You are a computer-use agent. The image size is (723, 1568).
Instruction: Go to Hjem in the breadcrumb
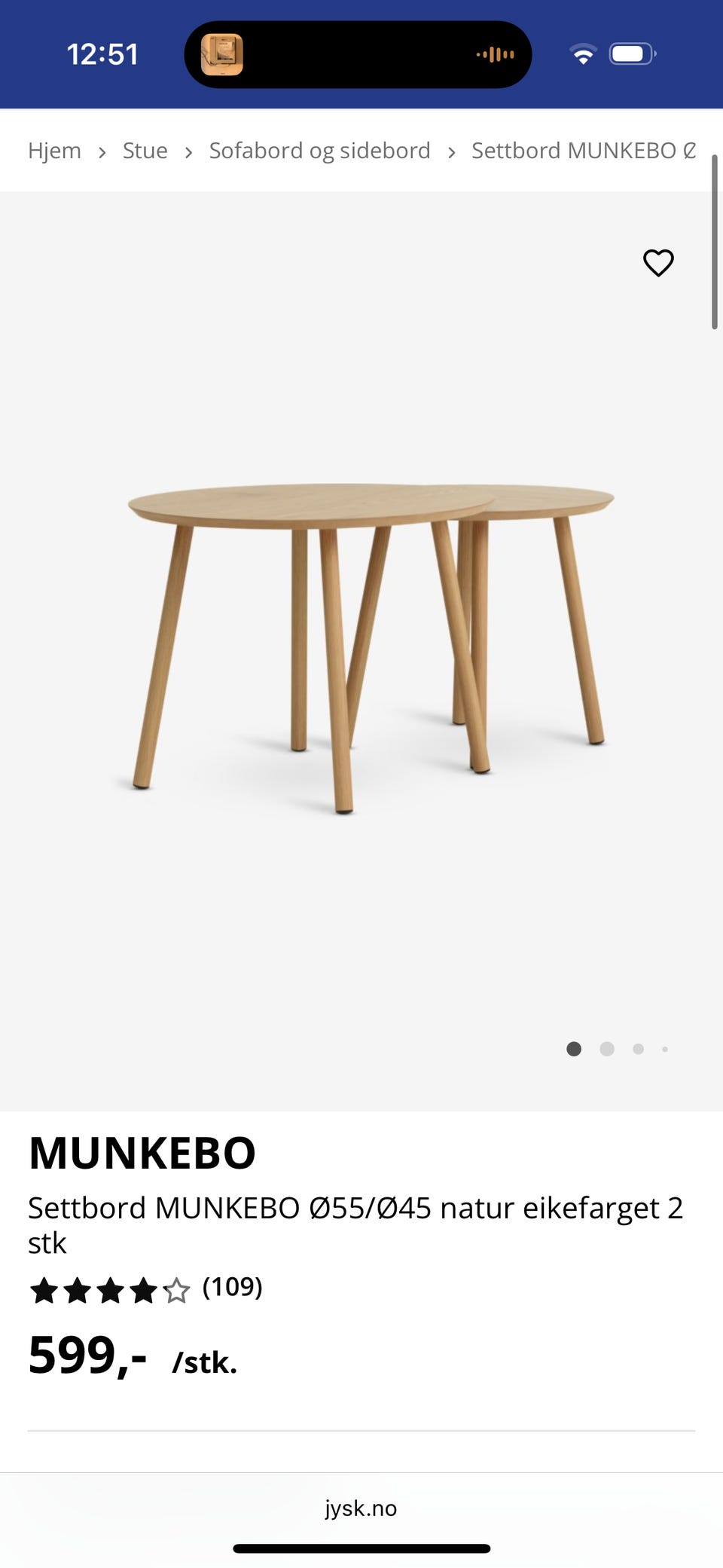[x=54, y=151]
